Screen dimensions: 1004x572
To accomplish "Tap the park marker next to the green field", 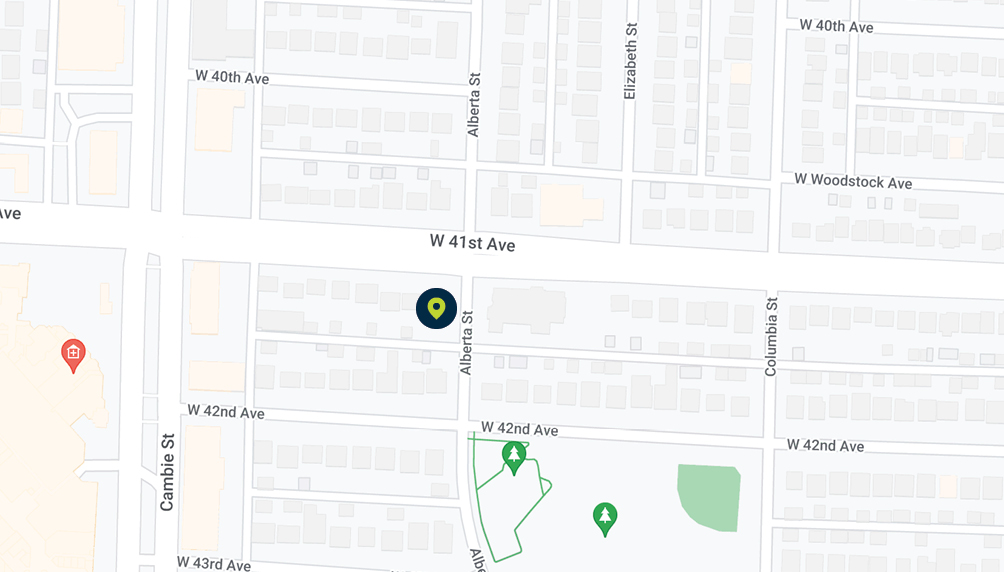I will (x=604, y=517).
